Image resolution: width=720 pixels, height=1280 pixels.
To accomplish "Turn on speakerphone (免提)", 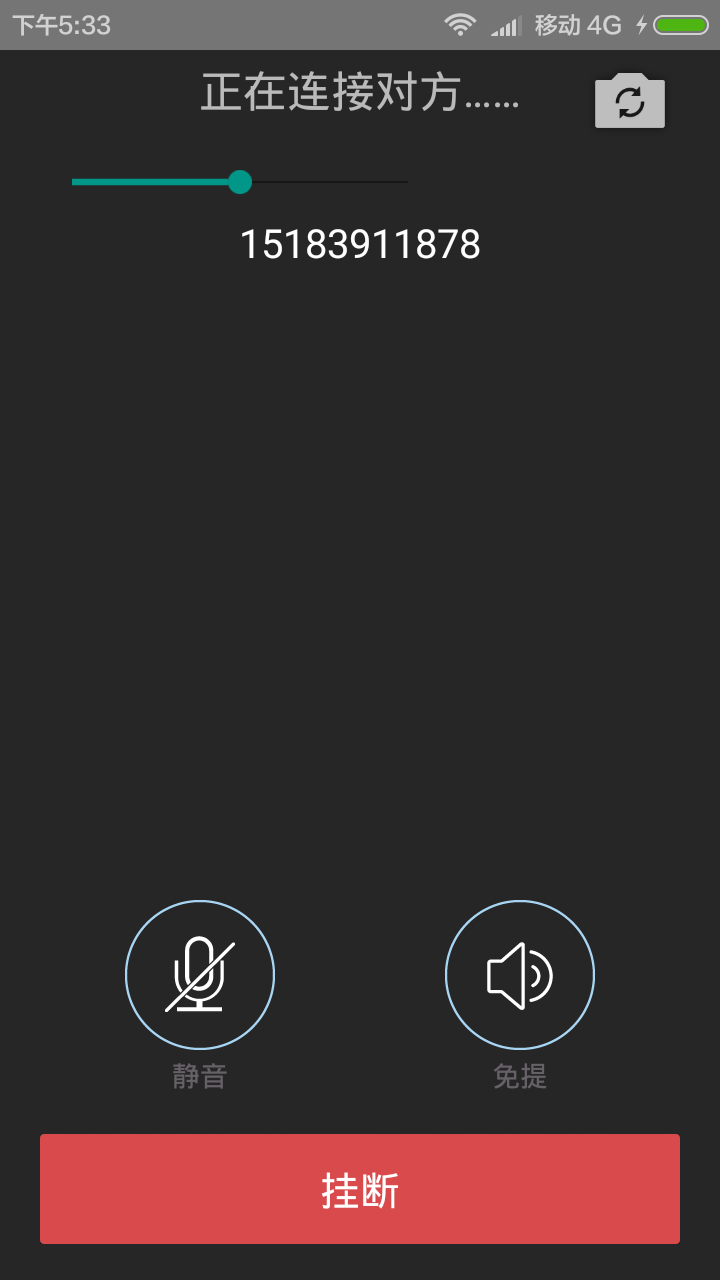I will [520, 975].
